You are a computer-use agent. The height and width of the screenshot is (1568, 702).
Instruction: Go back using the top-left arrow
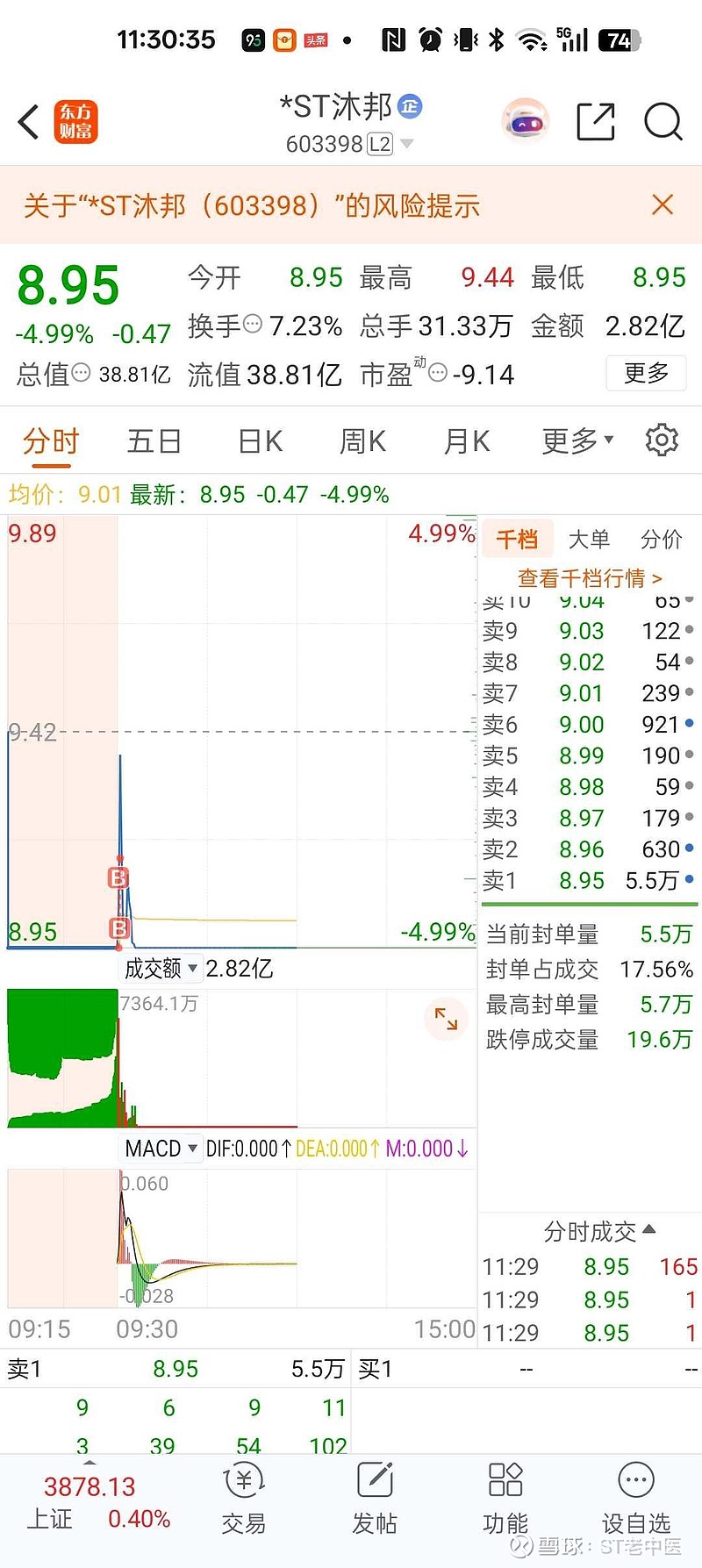[29, 122]
